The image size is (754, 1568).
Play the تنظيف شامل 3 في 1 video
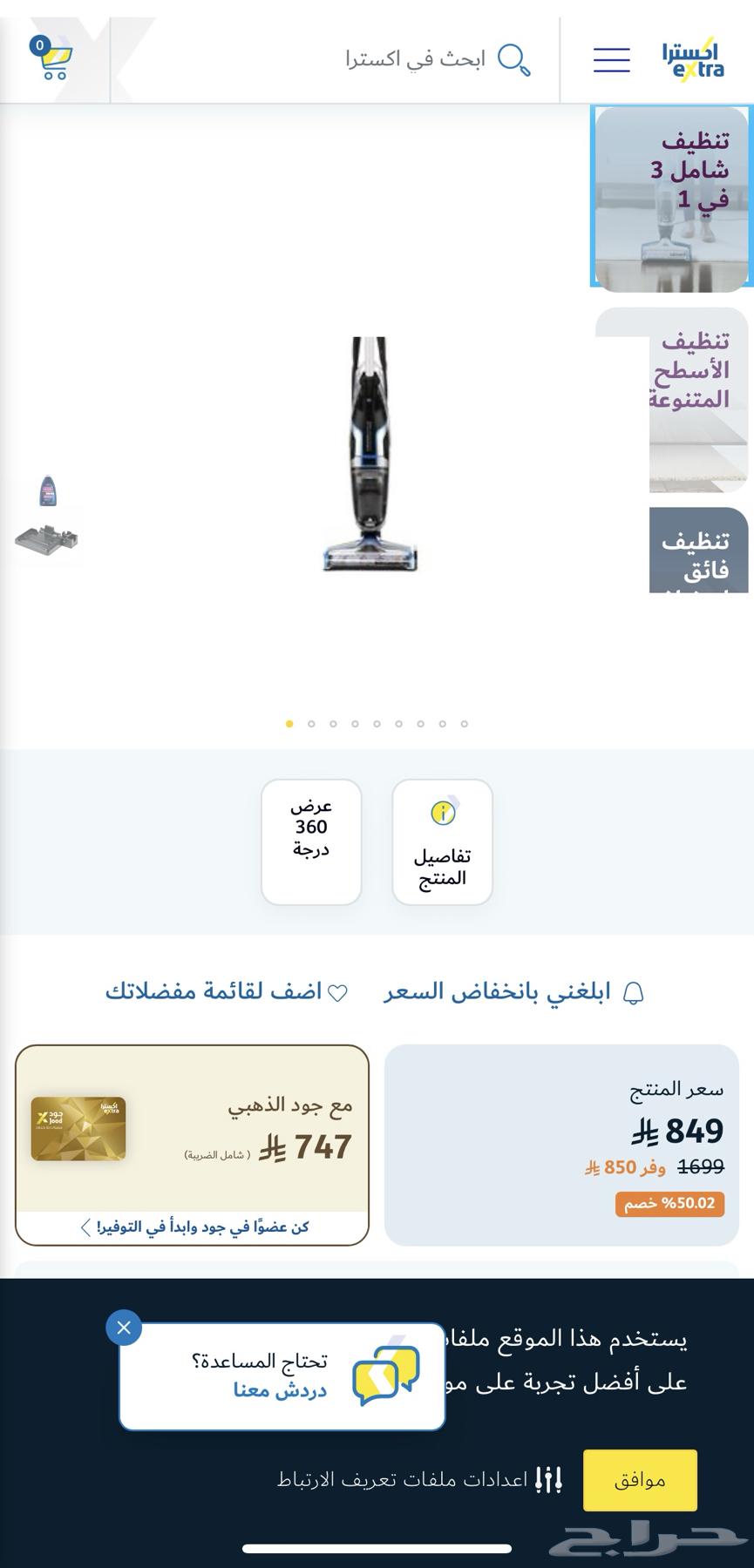pos(671,196)
